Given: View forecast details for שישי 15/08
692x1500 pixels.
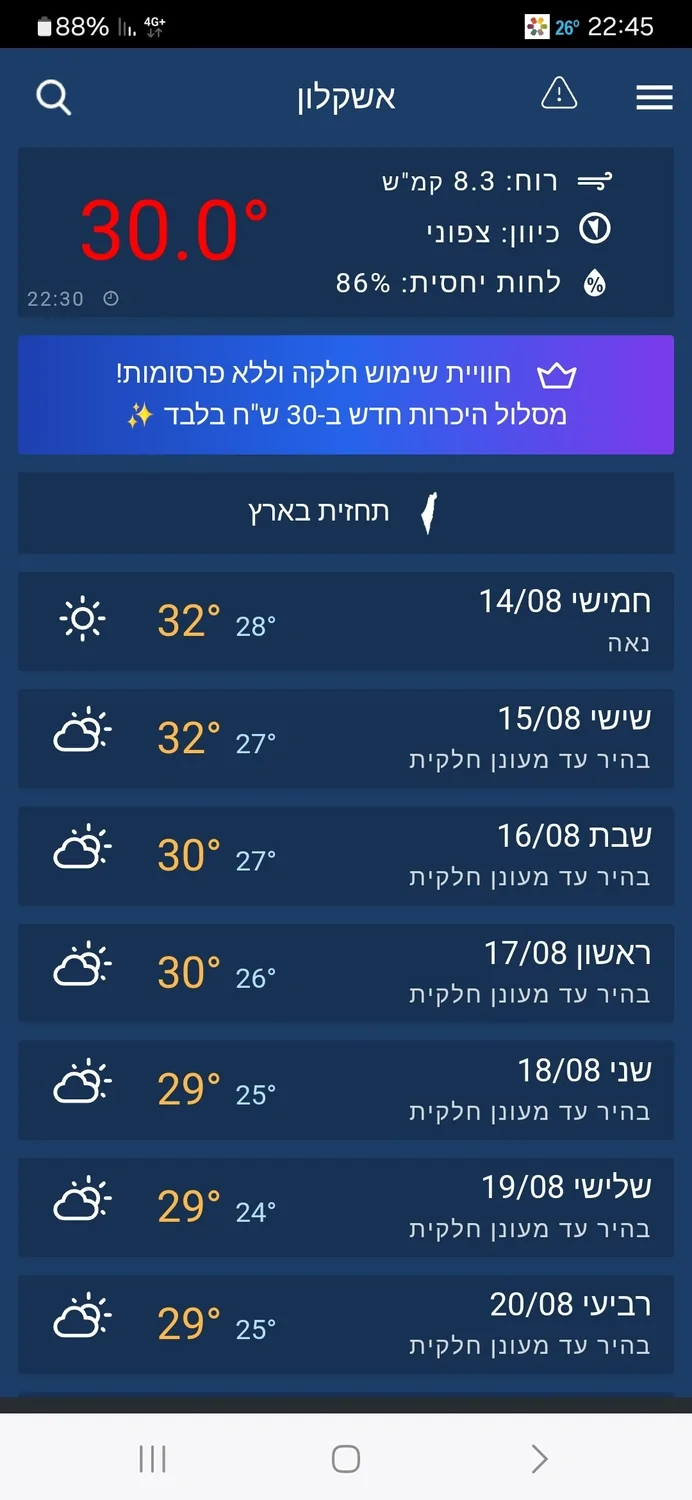Looking at the screenshot, I should point(346,738).
